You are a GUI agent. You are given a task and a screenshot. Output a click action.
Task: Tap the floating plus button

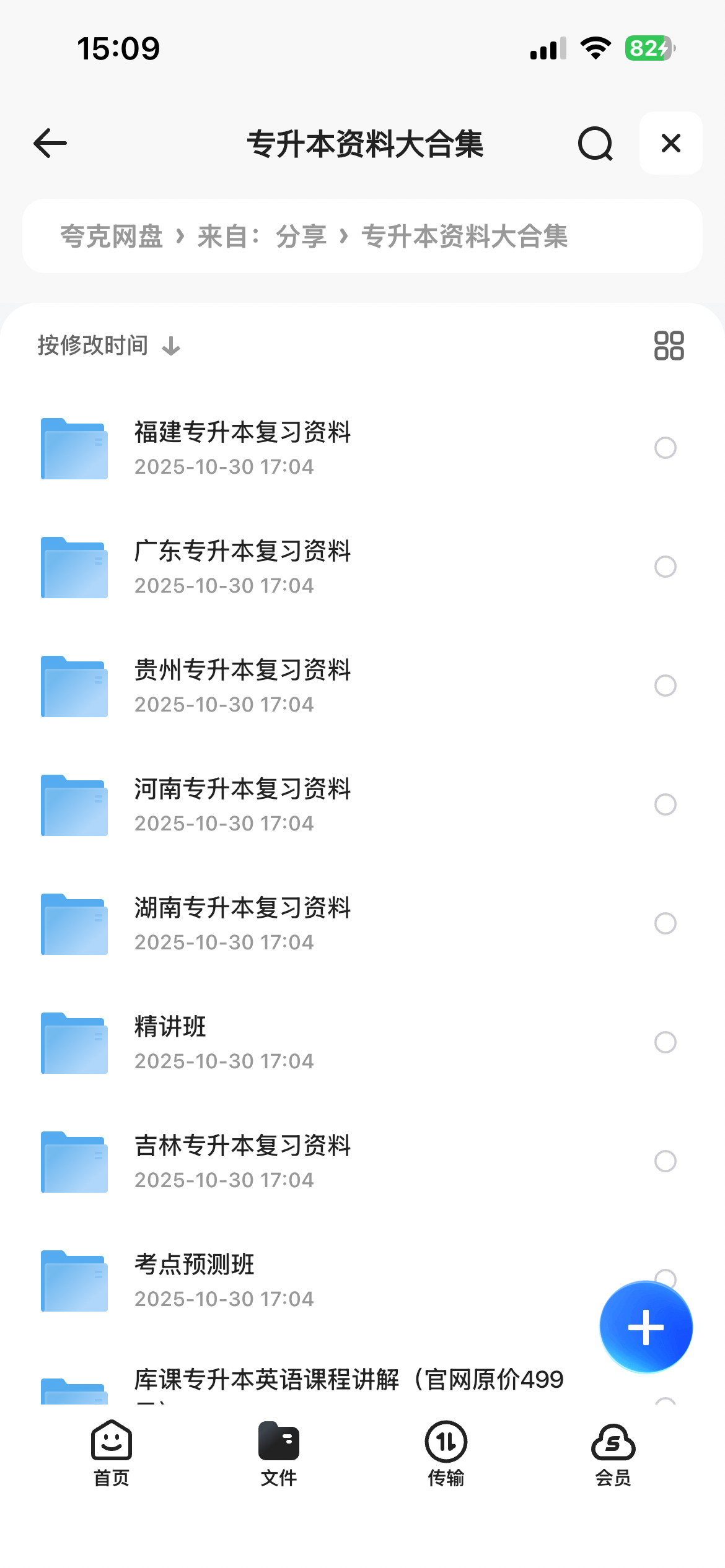coord(646,1326)
